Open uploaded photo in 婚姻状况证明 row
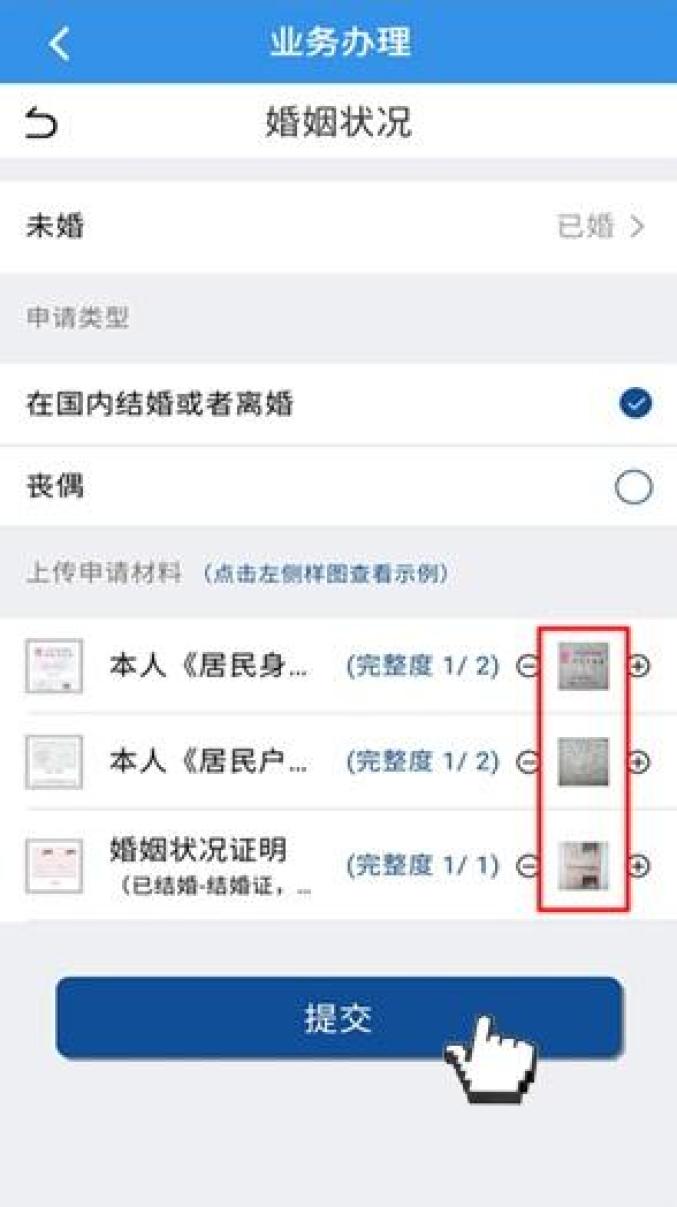Image resolution: width=677 pixels, height=1207 pixels. click(x=583, y=866)
